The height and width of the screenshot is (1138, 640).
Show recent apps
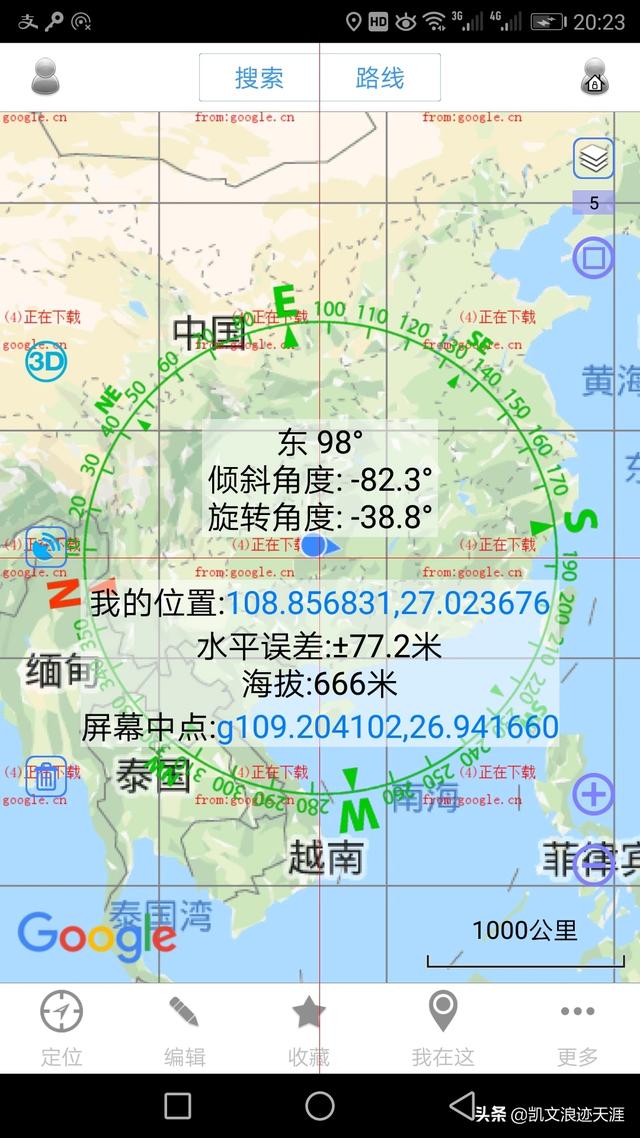[x=178, y=1105]
